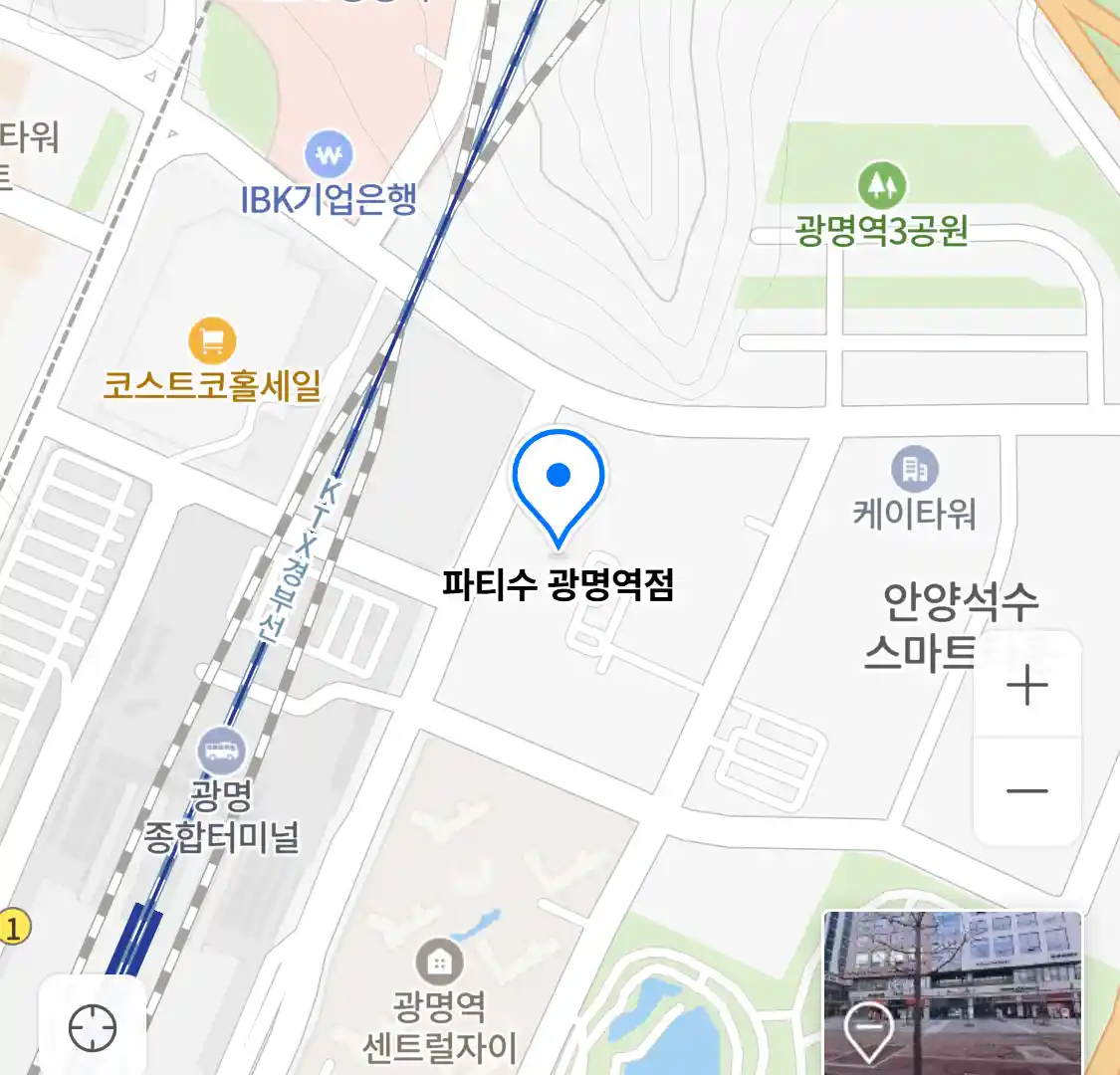
Task: Open the street view thumbnail
Action: click(952, 991)
